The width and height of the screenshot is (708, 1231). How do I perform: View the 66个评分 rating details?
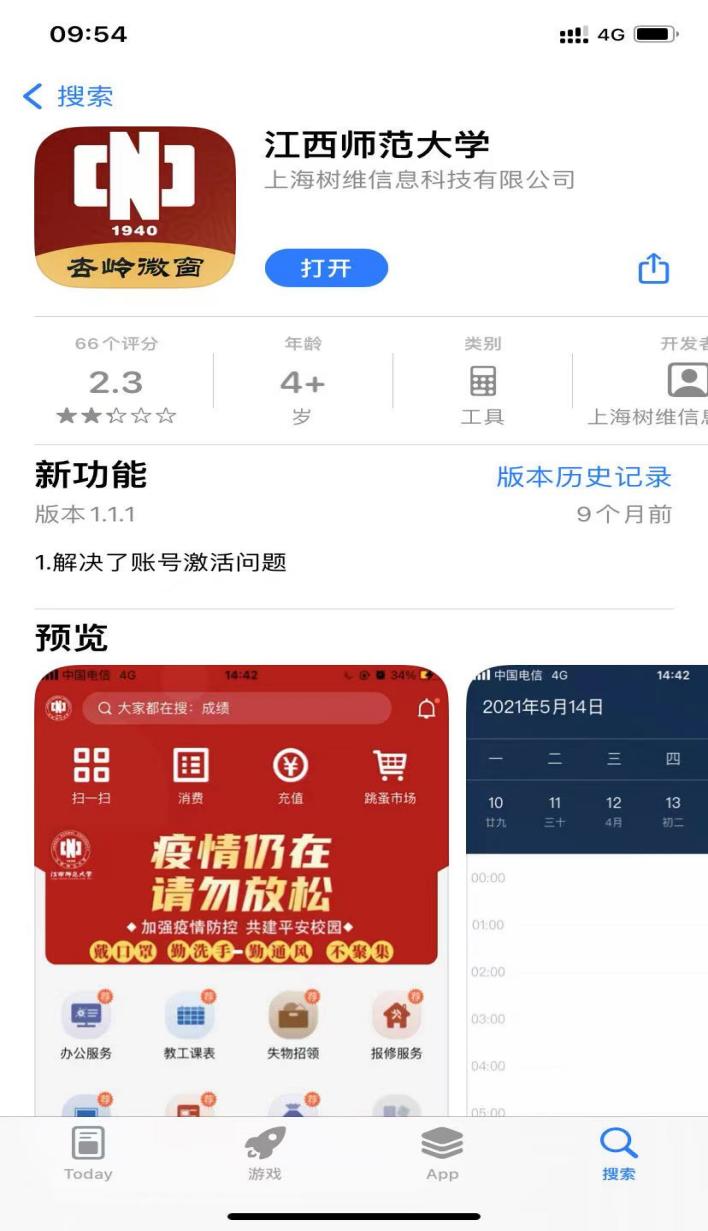[x=116, y=381]
